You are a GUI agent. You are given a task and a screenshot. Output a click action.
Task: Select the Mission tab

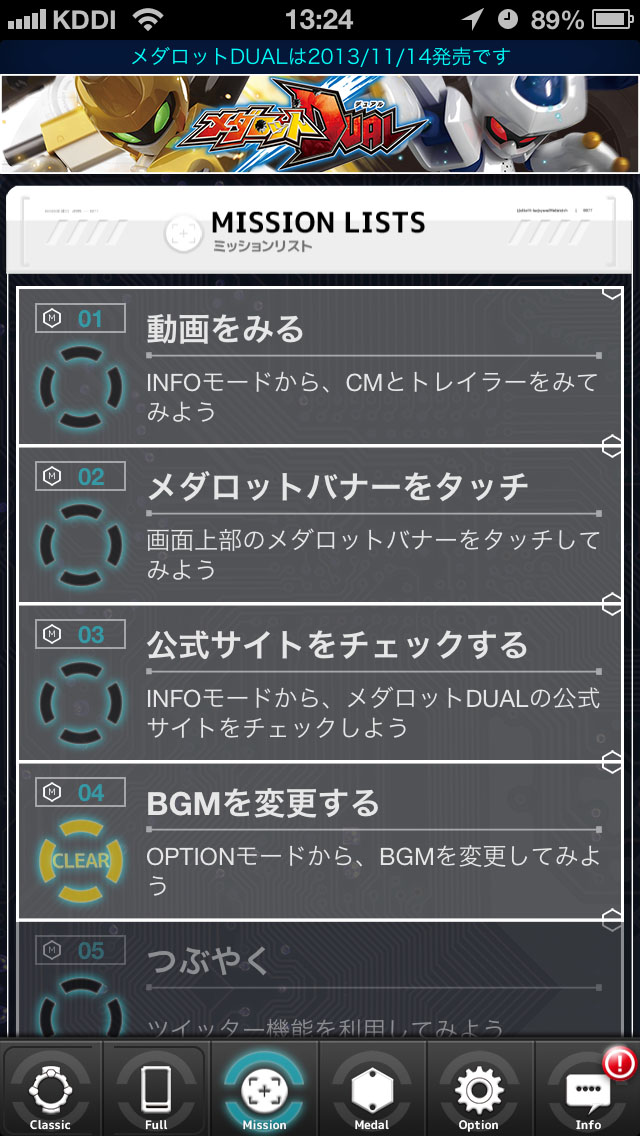264,1088
